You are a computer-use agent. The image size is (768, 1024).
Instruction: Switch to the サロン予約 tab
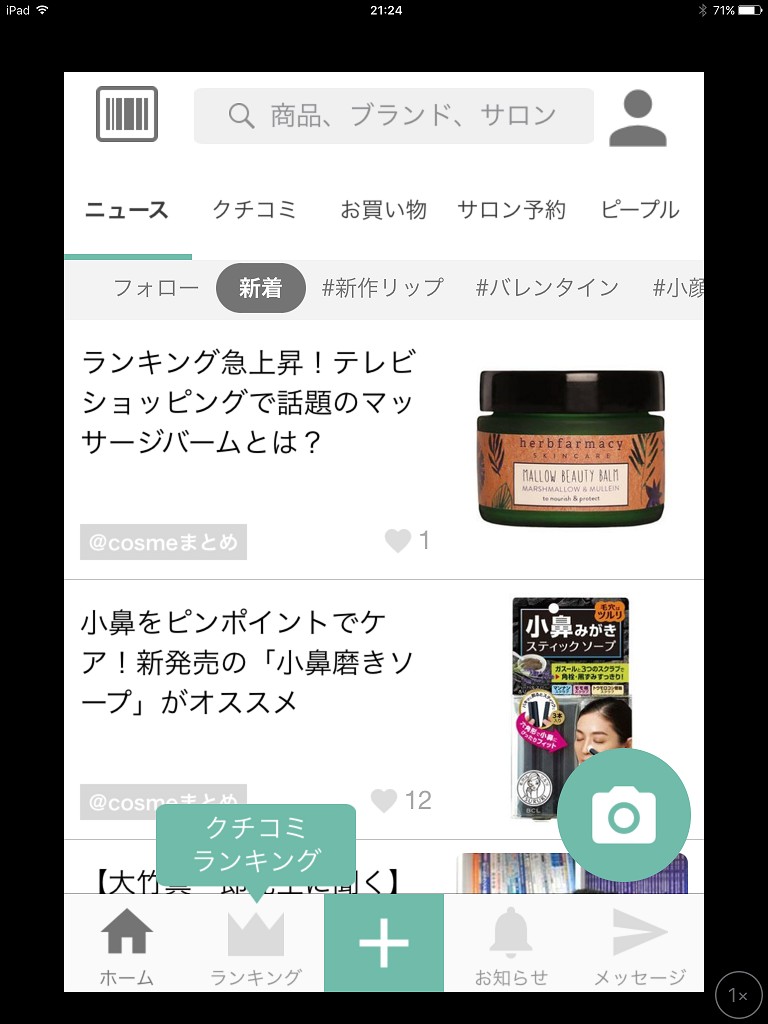tap(511, 210)
